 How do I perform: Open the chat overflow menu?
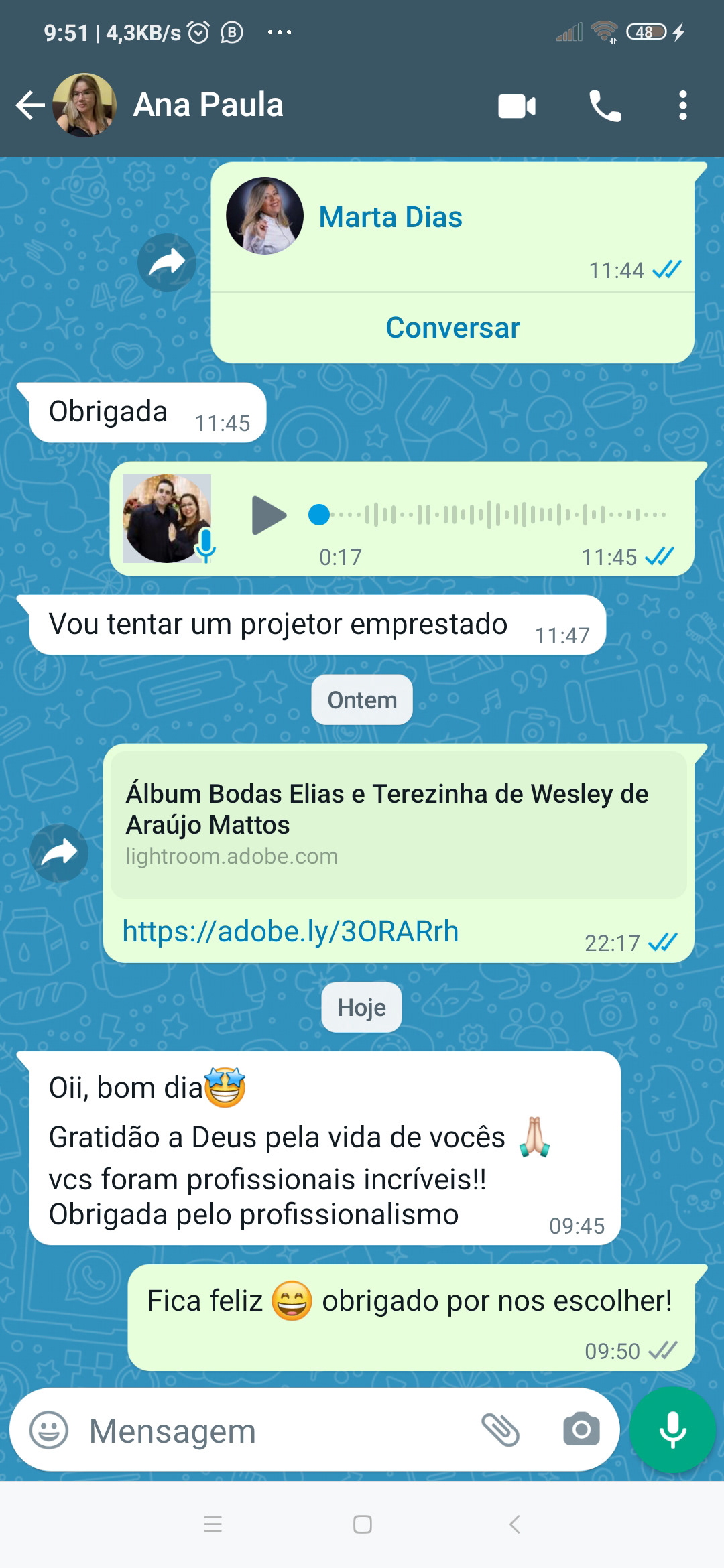pos(682,106)
